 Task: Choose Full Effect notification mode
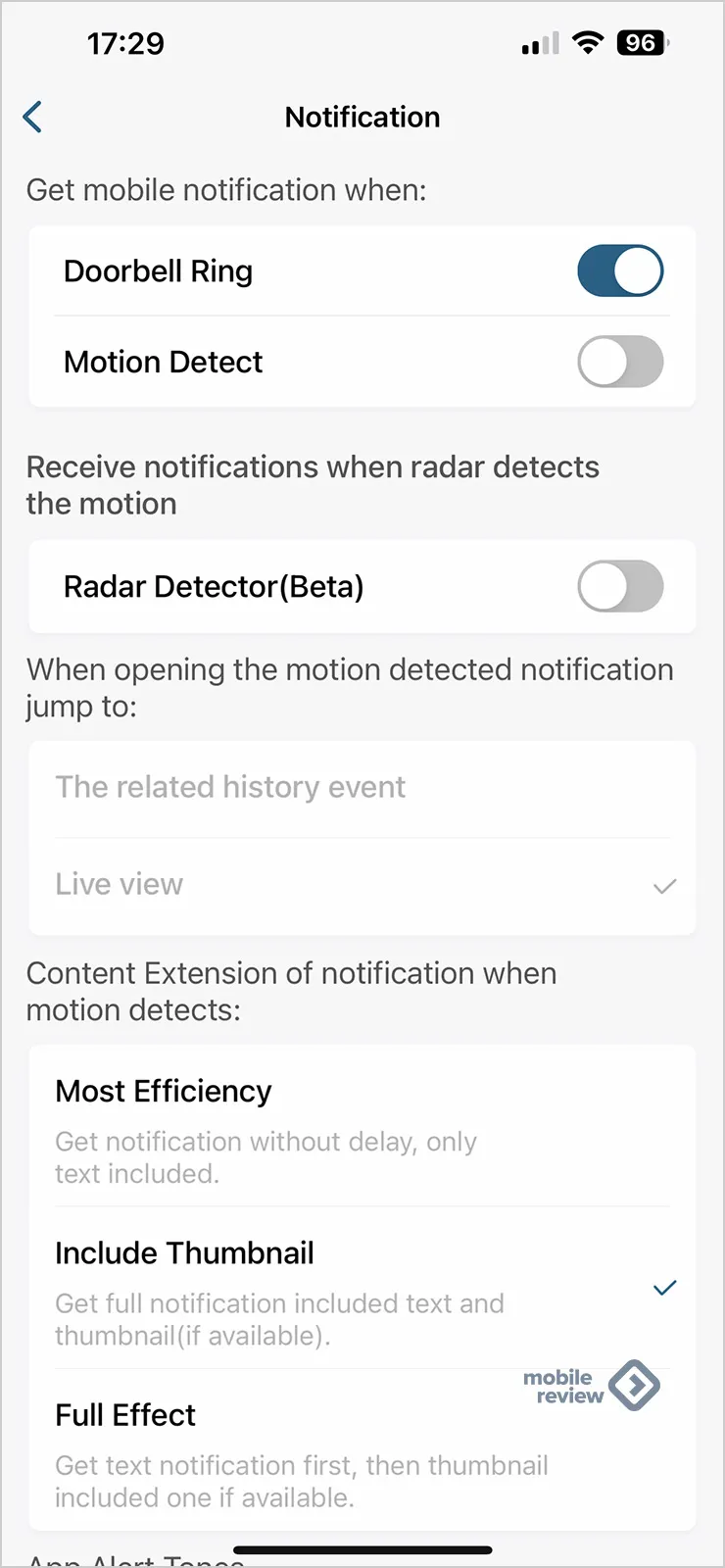[x=362, y=1450]
